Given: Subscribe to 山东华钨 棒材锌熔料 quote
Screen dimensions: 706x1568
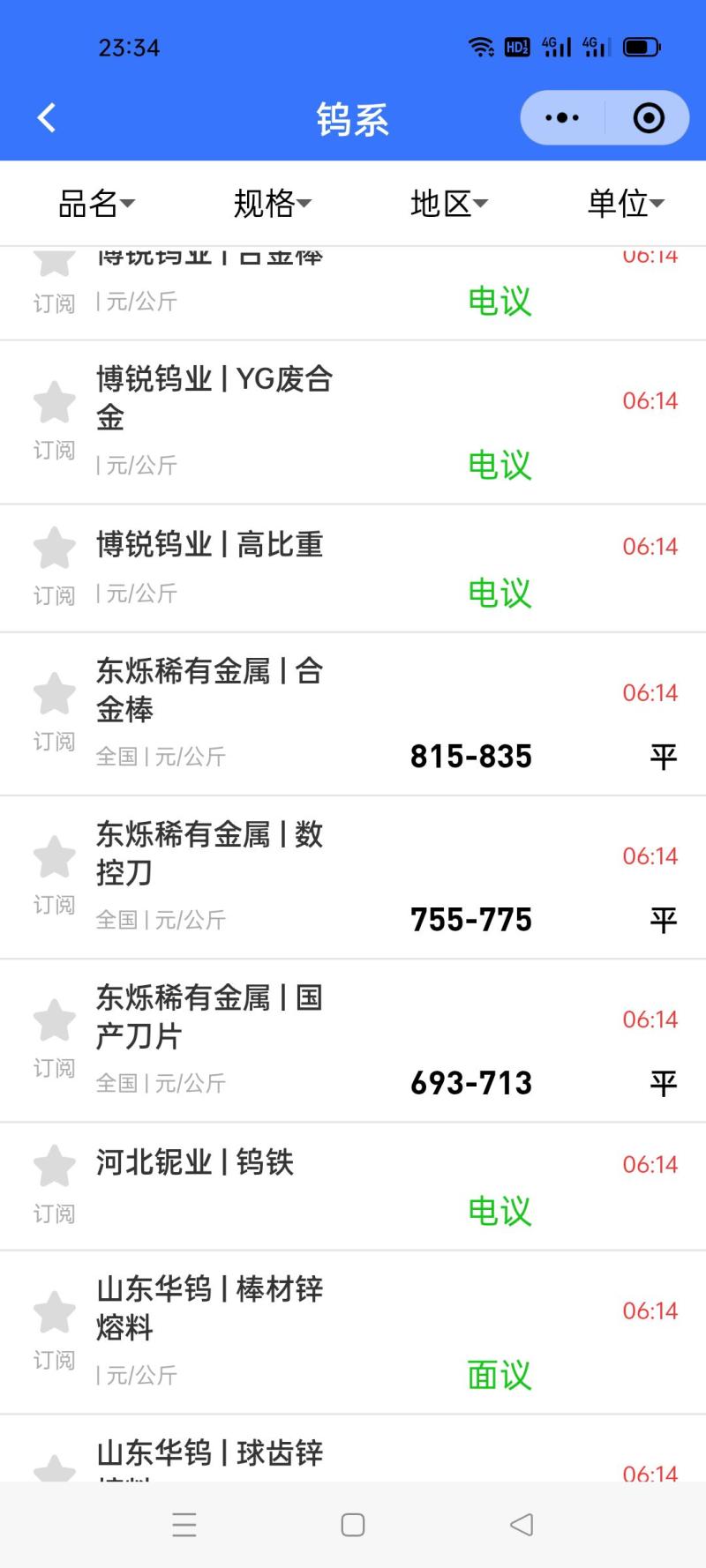Looking at the screenshot, I should click(55, 1312).
